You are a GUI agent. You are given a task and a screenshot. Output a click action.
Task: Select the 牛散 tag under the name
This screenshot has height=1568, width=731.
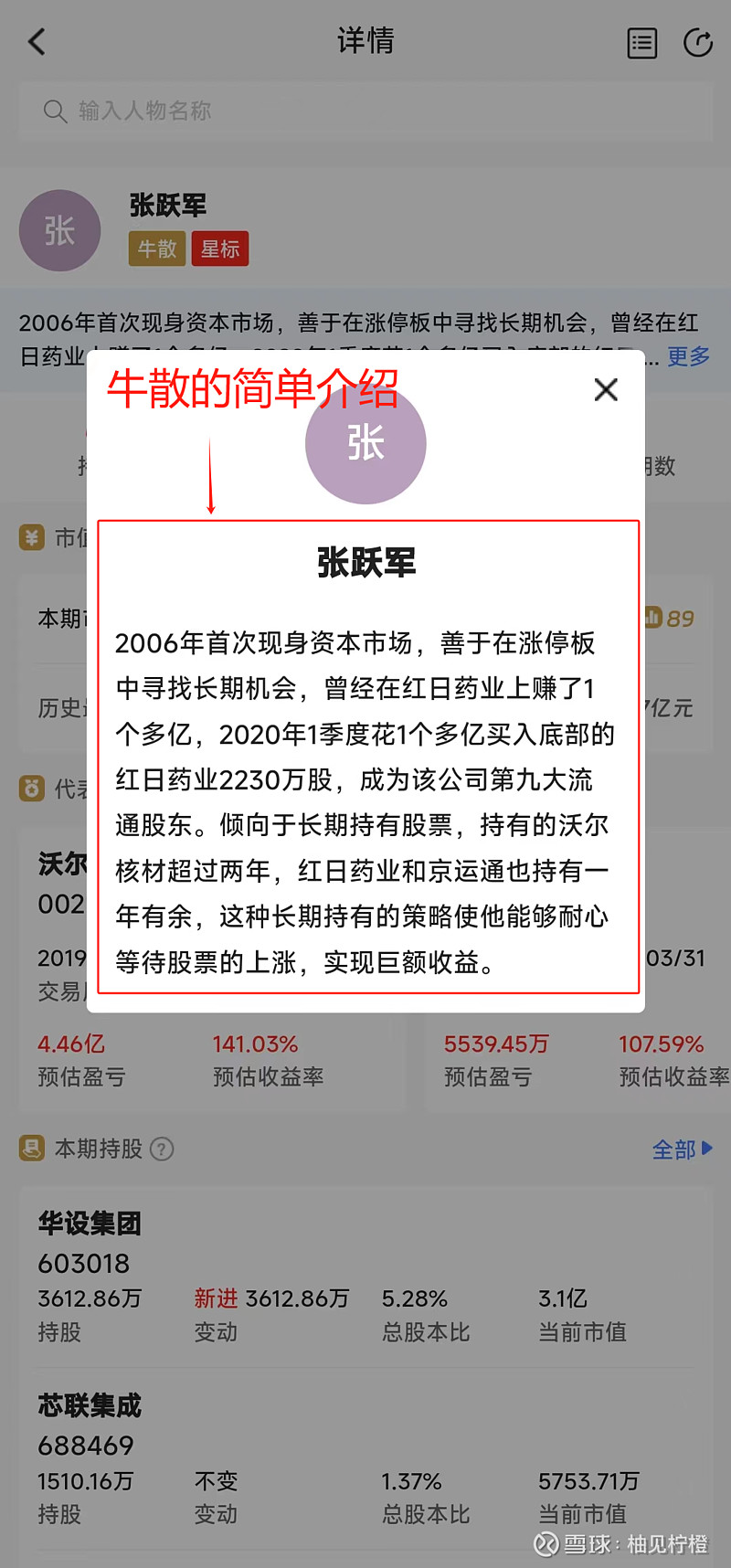[x=155, y=249]
